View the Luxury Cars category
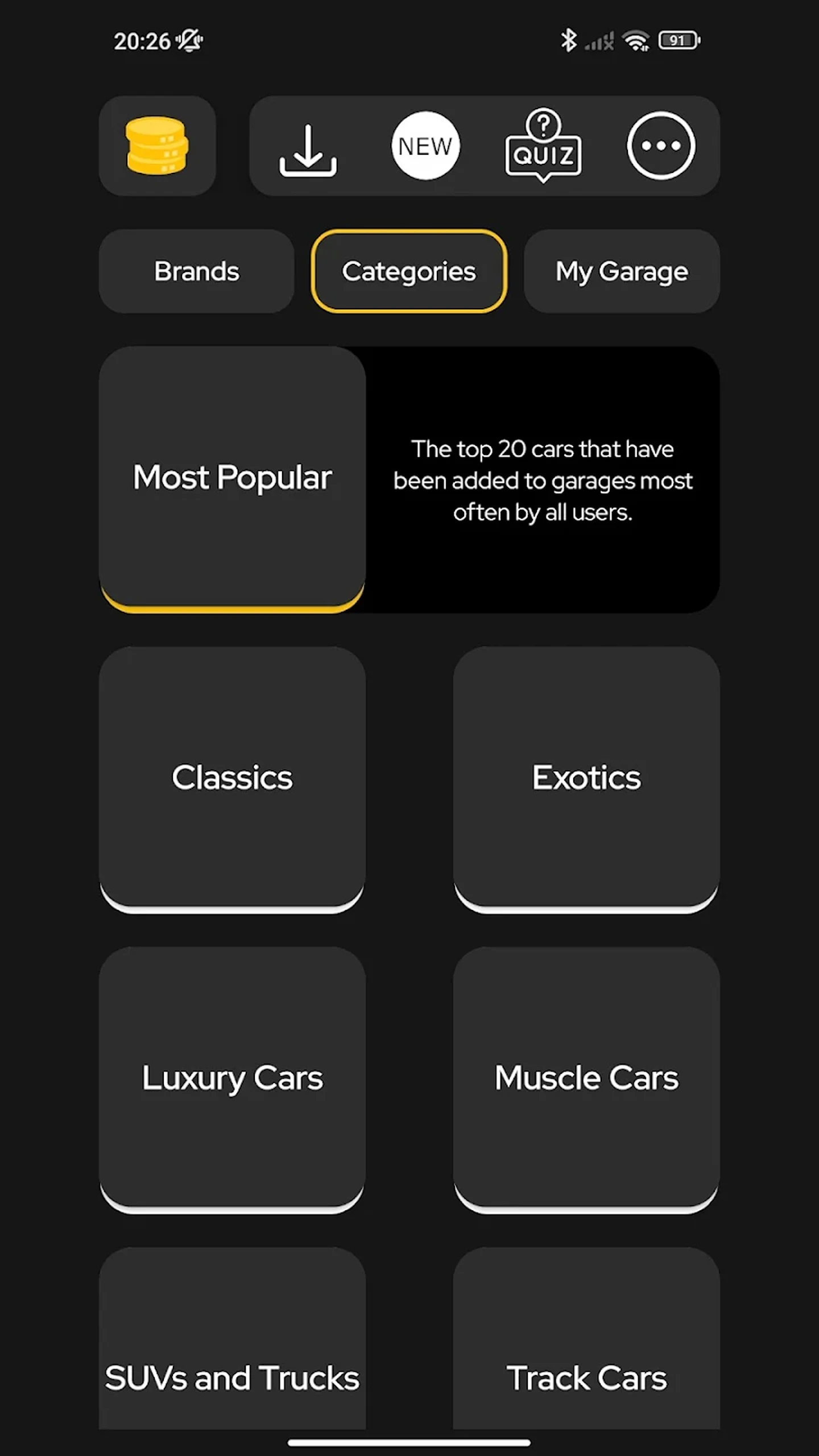 tap(232, 1079)
